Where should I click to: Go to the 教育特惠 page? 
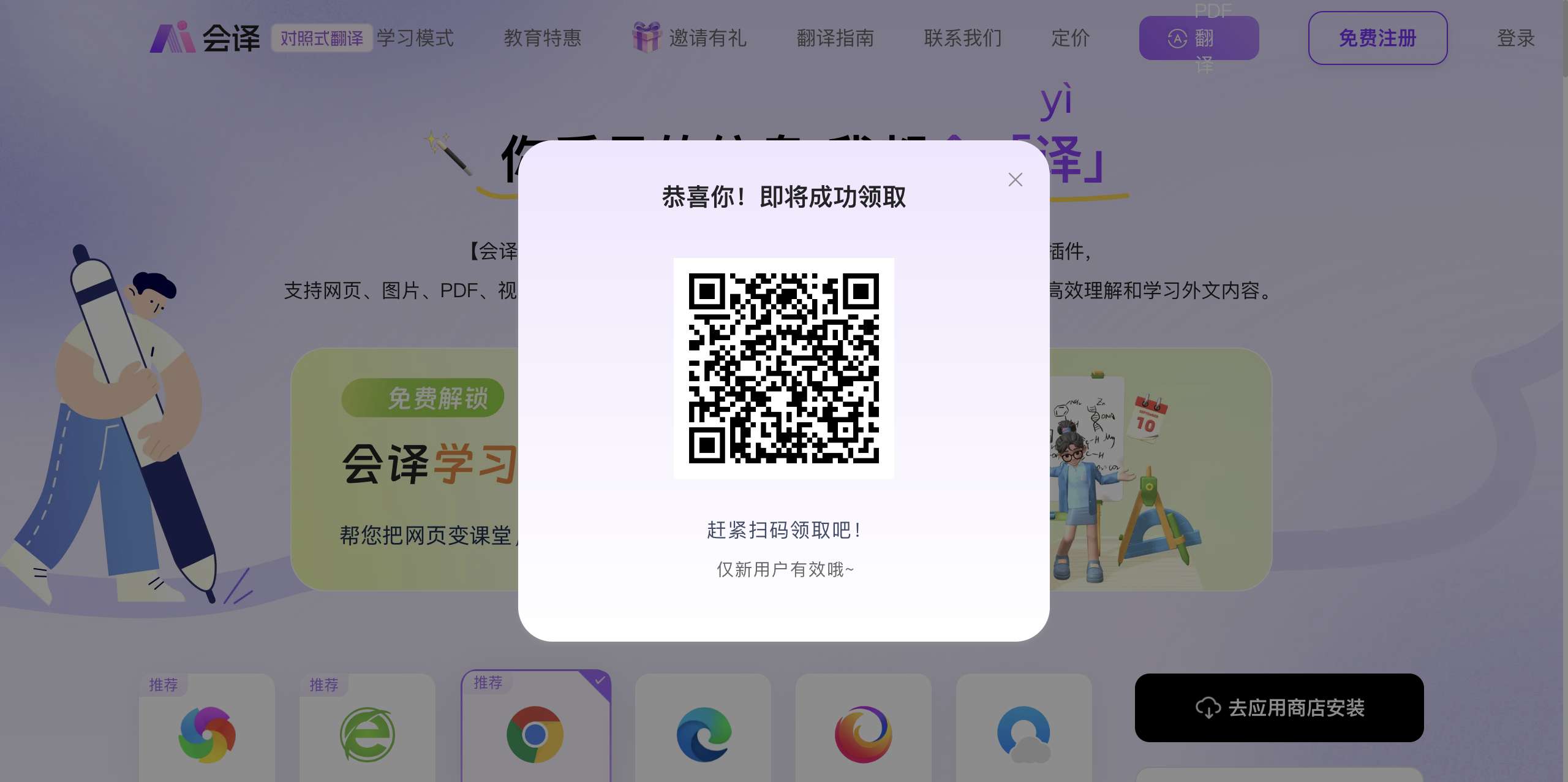(542, 38)
